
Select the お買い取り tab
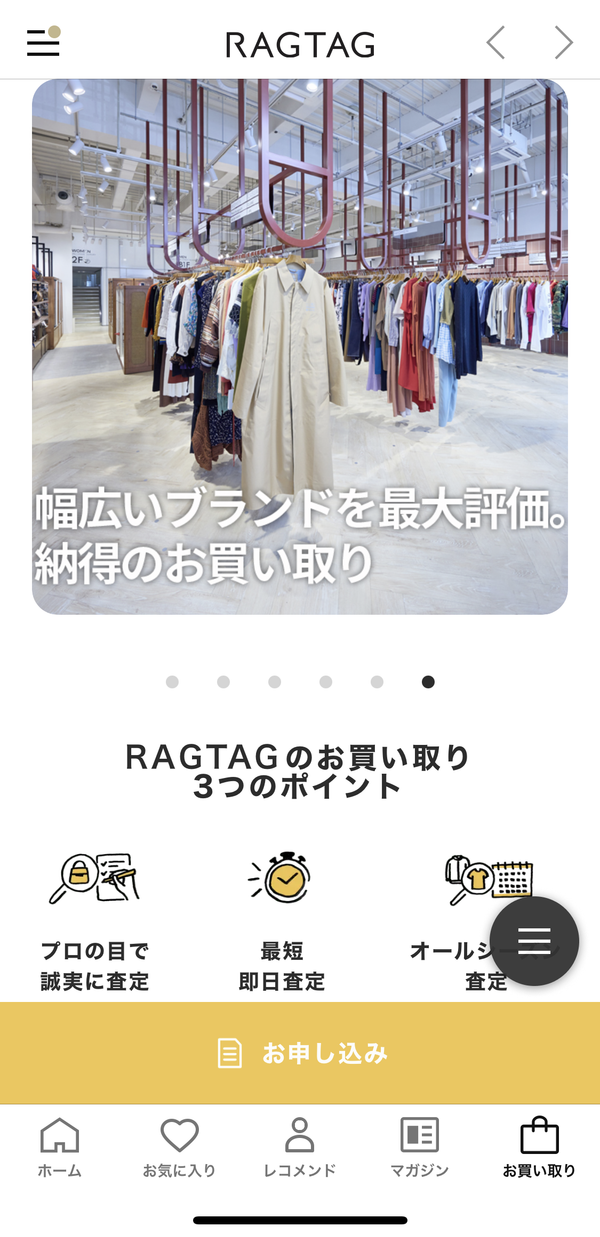coord(539,1149)
